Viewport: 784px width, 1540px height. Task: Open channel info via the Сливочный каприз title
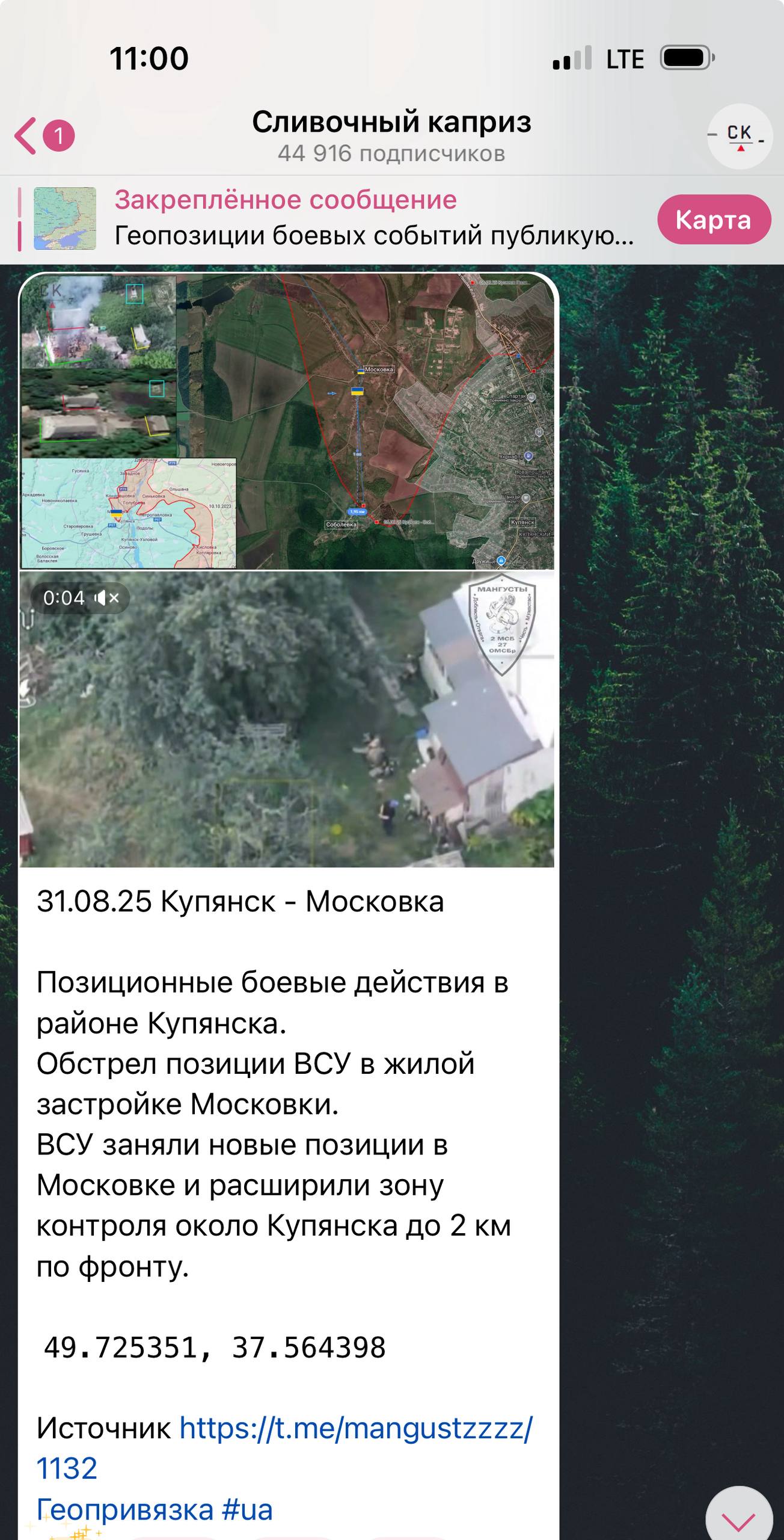point(391,122)
